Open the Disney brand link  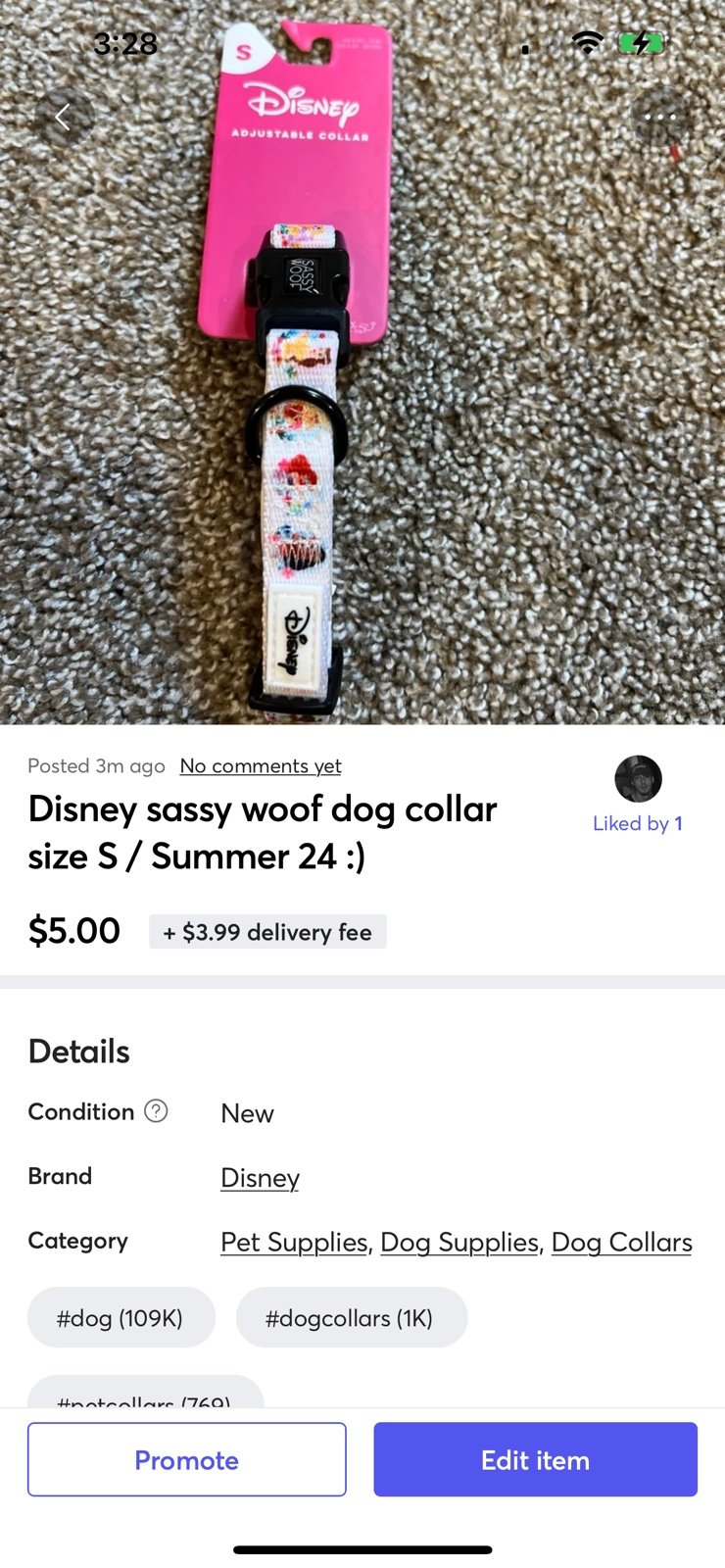pos(260,1178)
